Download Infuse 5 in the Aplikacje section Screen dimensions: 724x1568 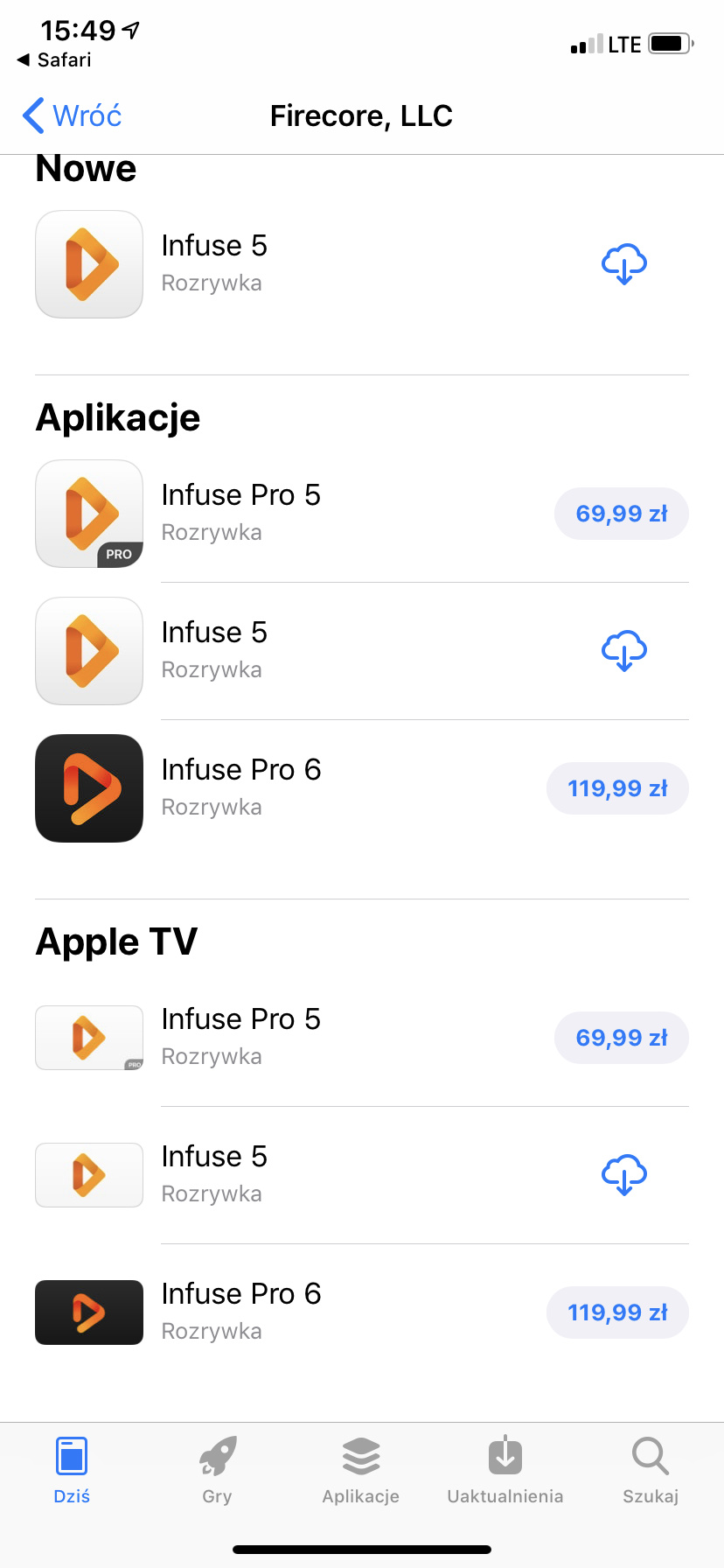[x=623, y=651]
